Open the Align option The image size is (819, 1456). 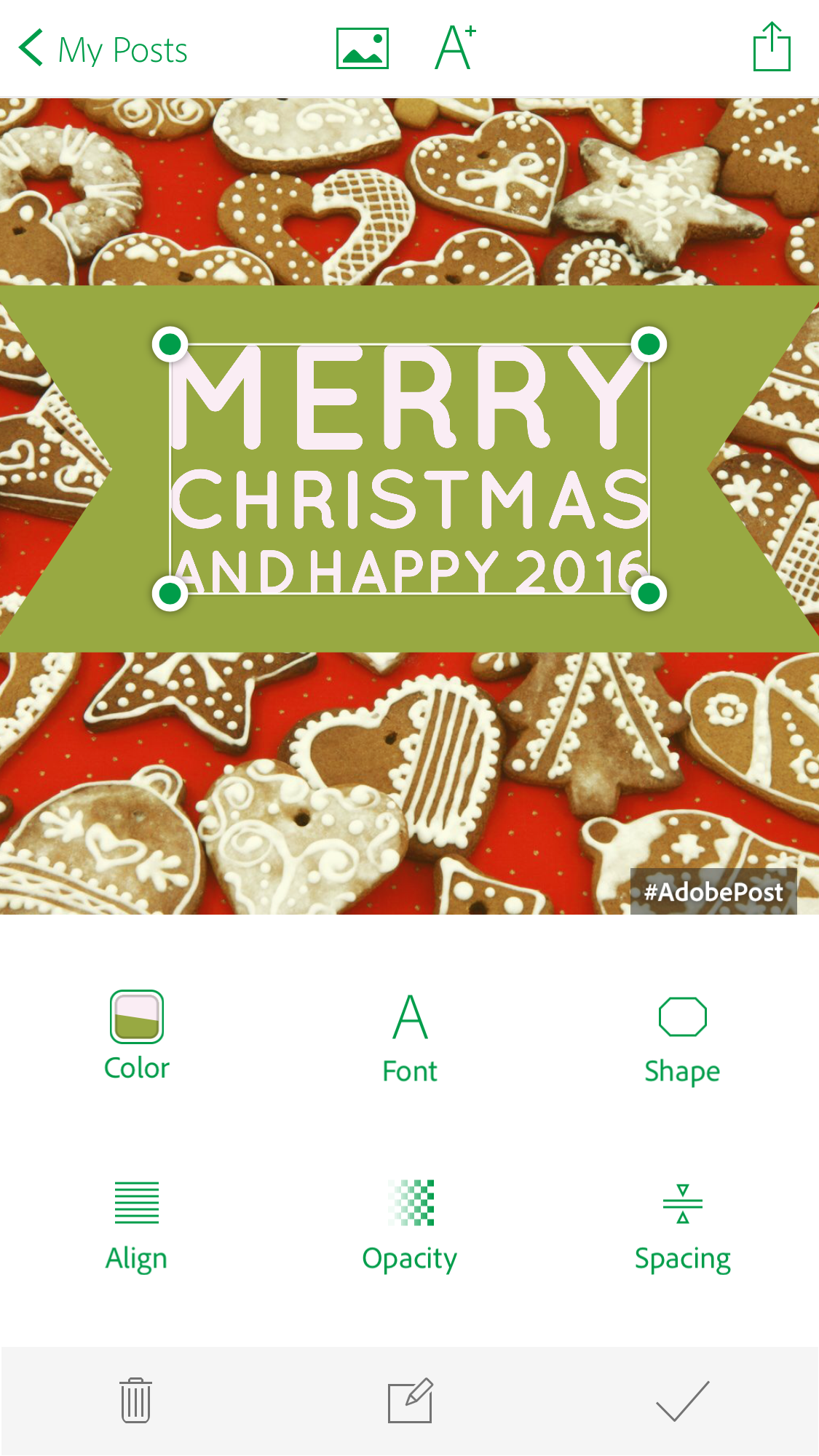[x=137, y=1227]
